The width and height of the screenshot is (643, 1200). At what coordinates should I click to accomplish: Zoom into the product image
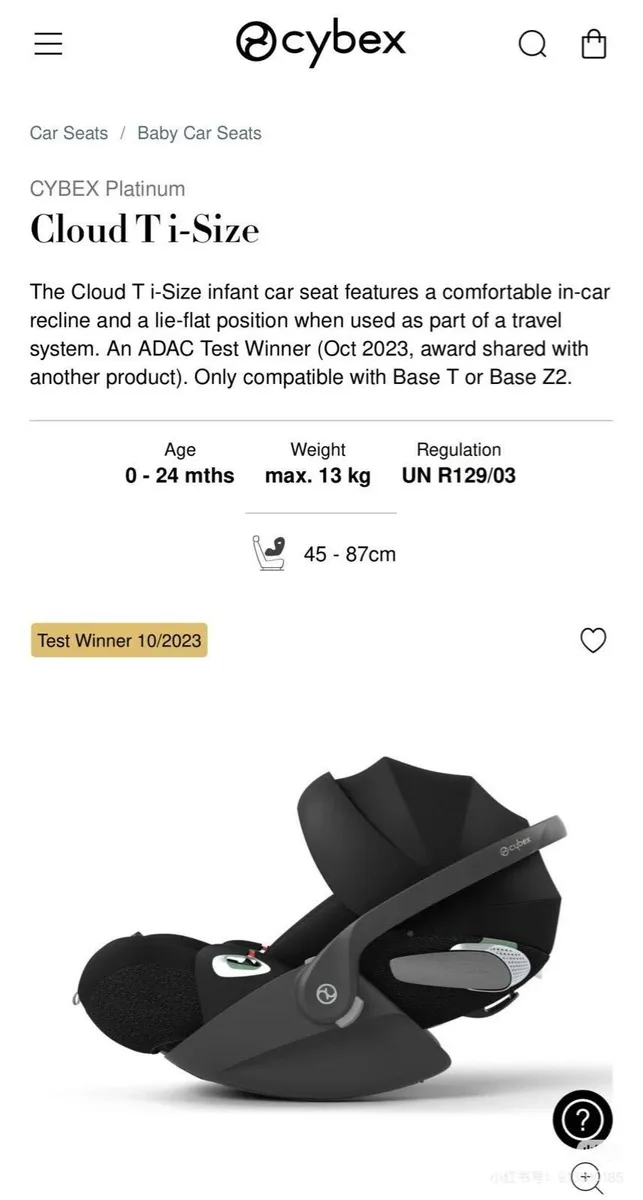[x=586, y=1178]
